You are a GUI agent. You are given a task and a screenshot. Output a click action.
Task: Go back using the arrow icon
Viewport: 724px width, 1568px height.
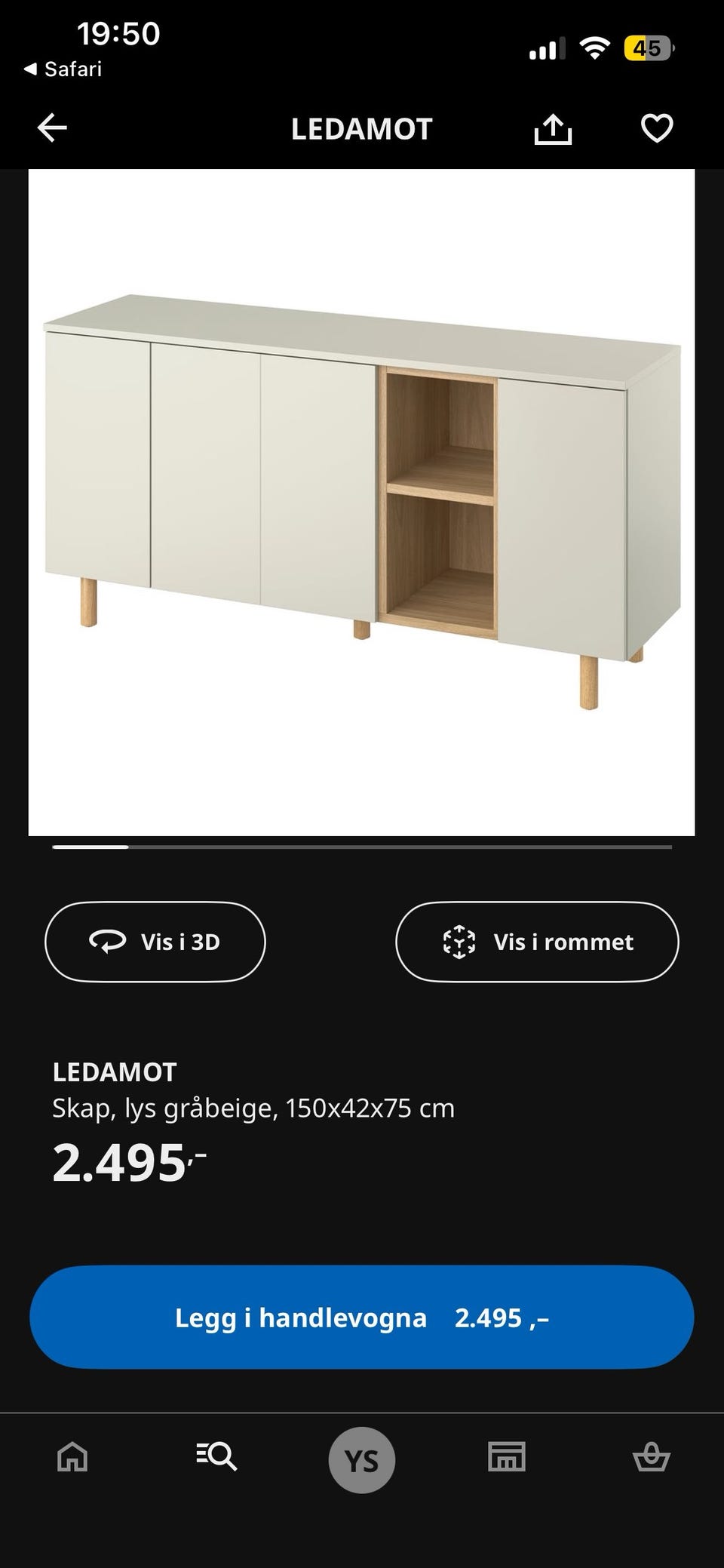click(52, 128)
